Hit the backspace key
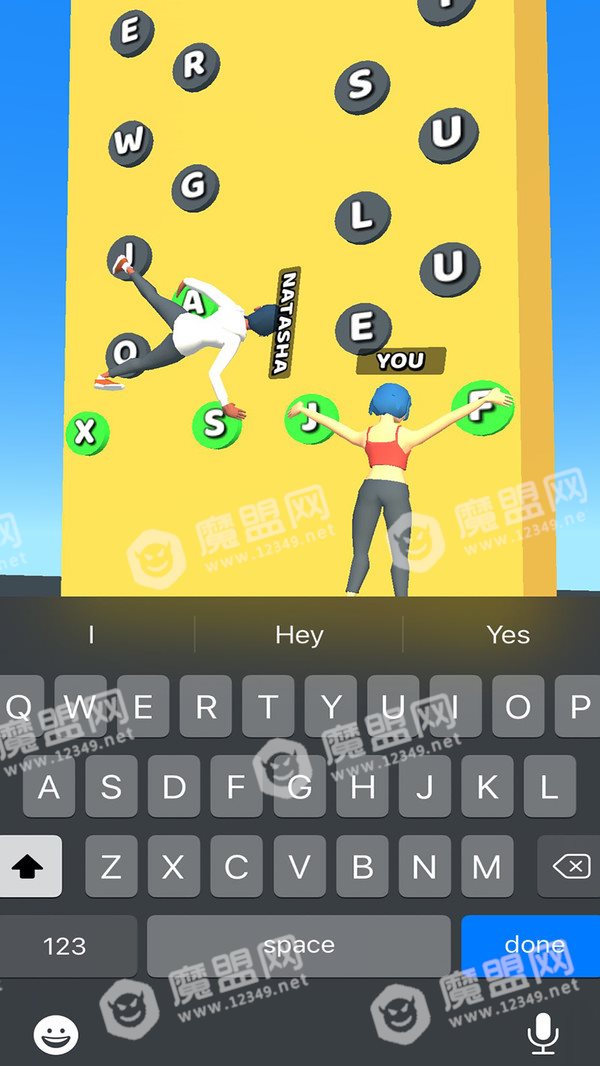This screenshot has height=1066, width=600. tap(569, 866)
